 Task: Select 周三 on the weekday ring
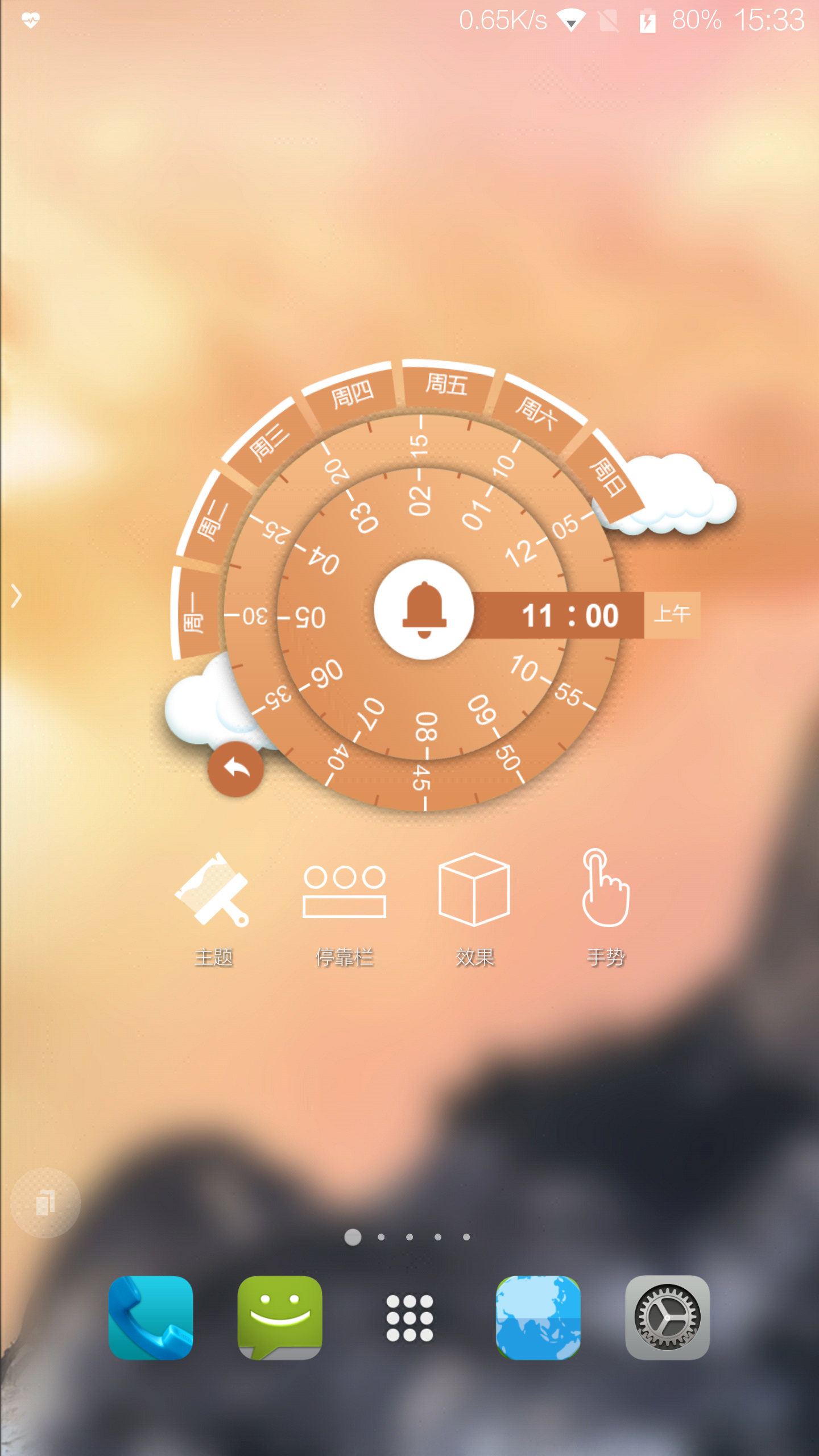[x=270, y=442]
